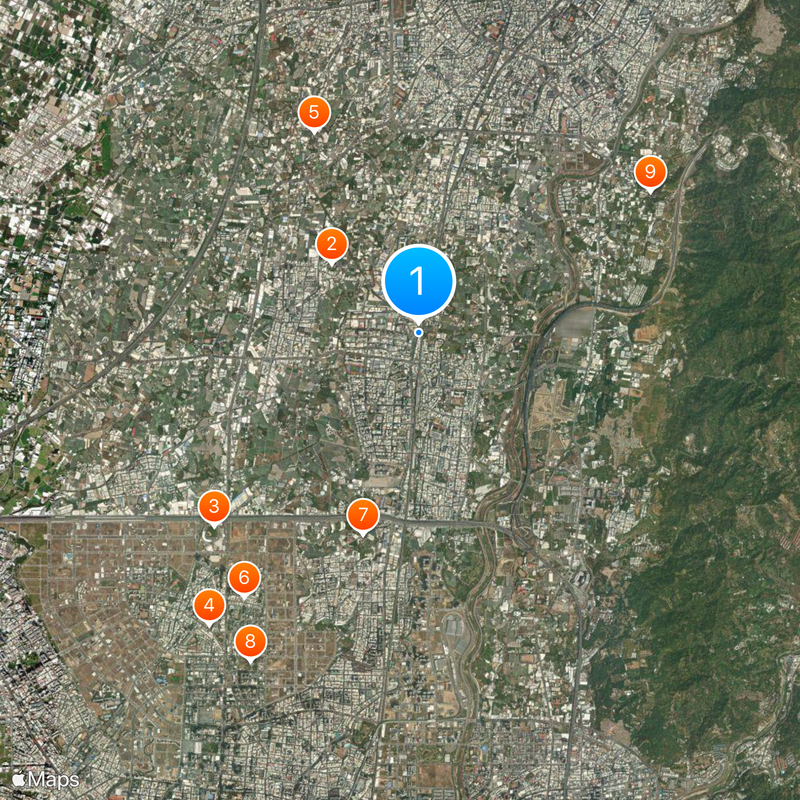
Task: Open map pin number 9
Action: (650, 173)
